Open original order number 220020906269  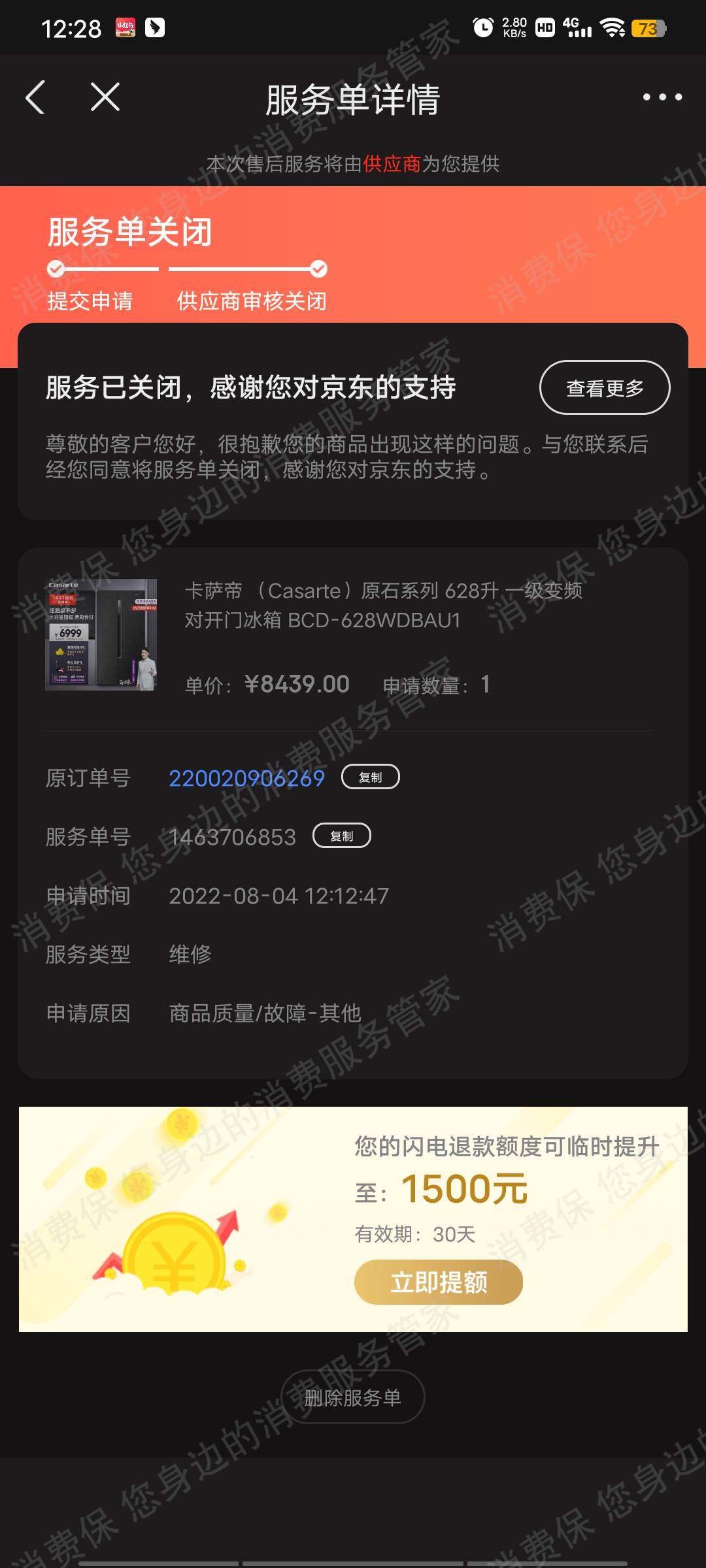pos(246,778)
